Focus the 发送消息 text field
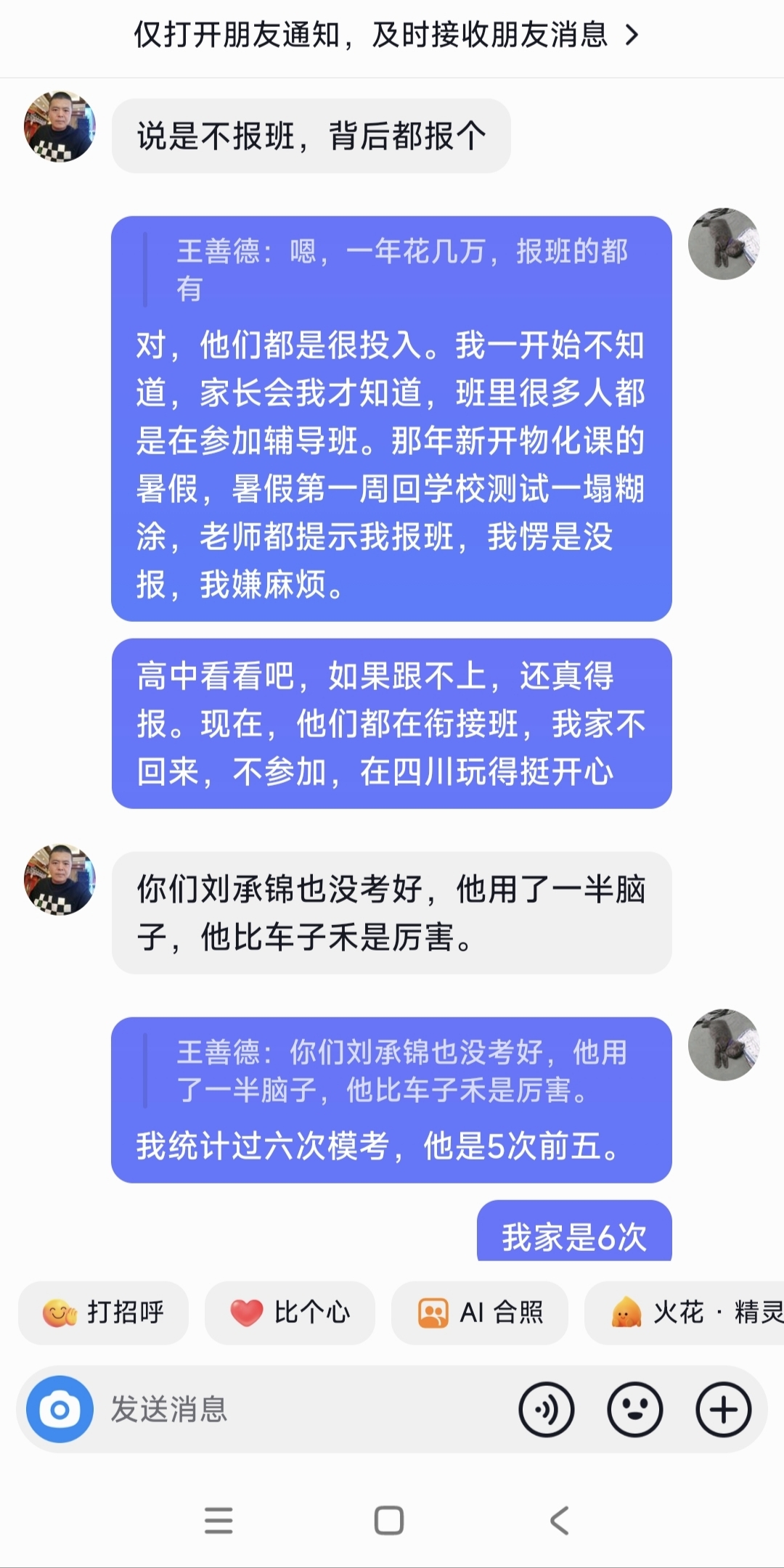 tap(305, 1409)
